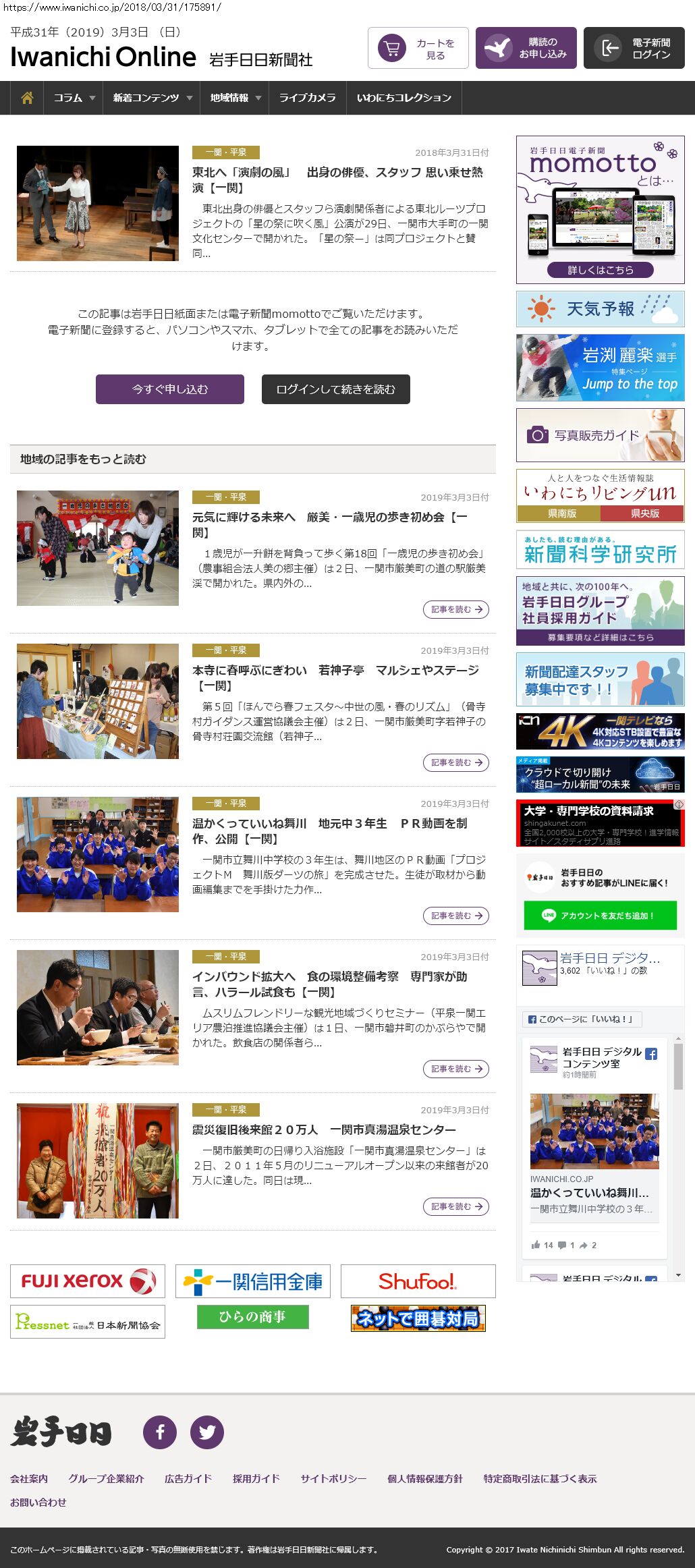Image resolution: width=695 pixels, height=1568 pixels.
Task: Like this page with このページに「いいね！」
Action: (x=582, y=1019)
